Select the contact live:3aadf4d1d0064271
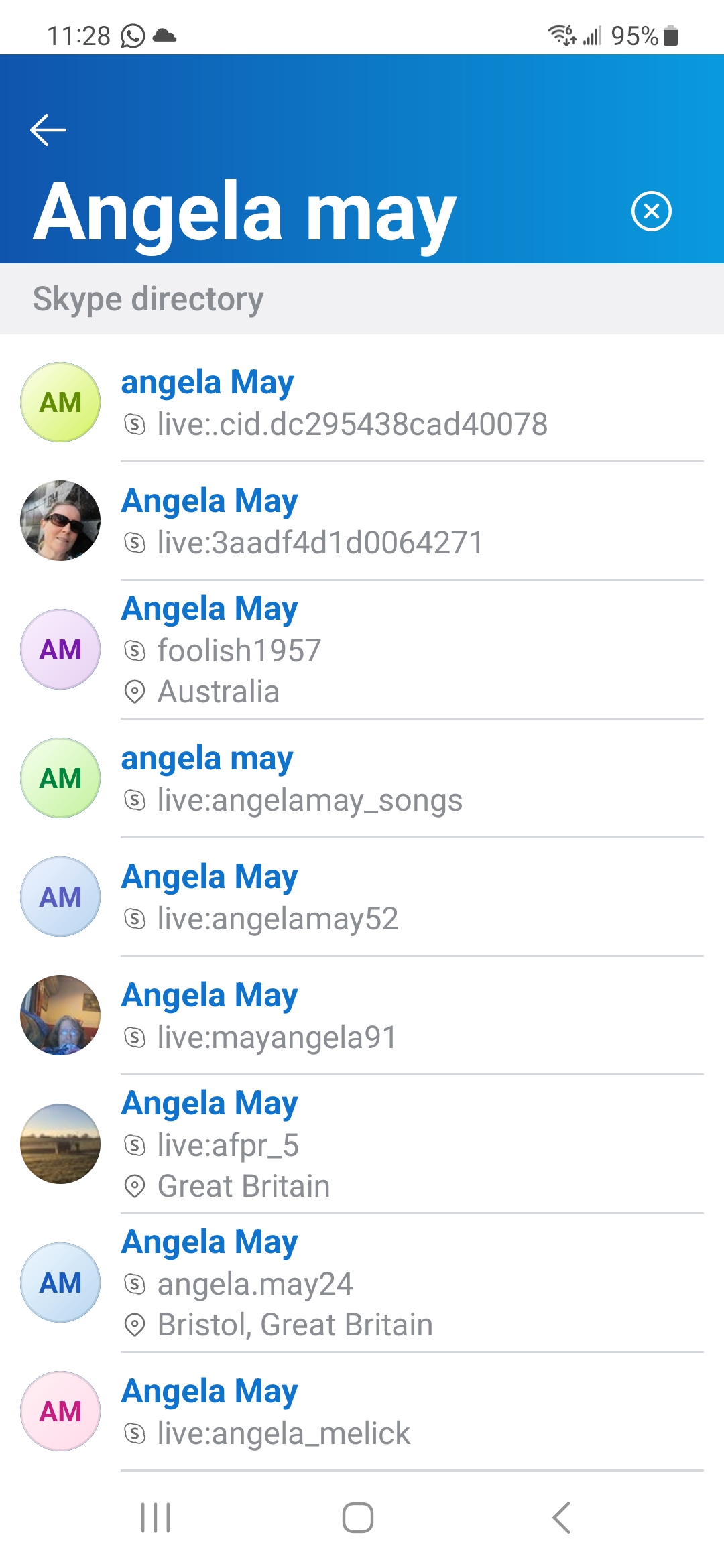 [362, 521]
